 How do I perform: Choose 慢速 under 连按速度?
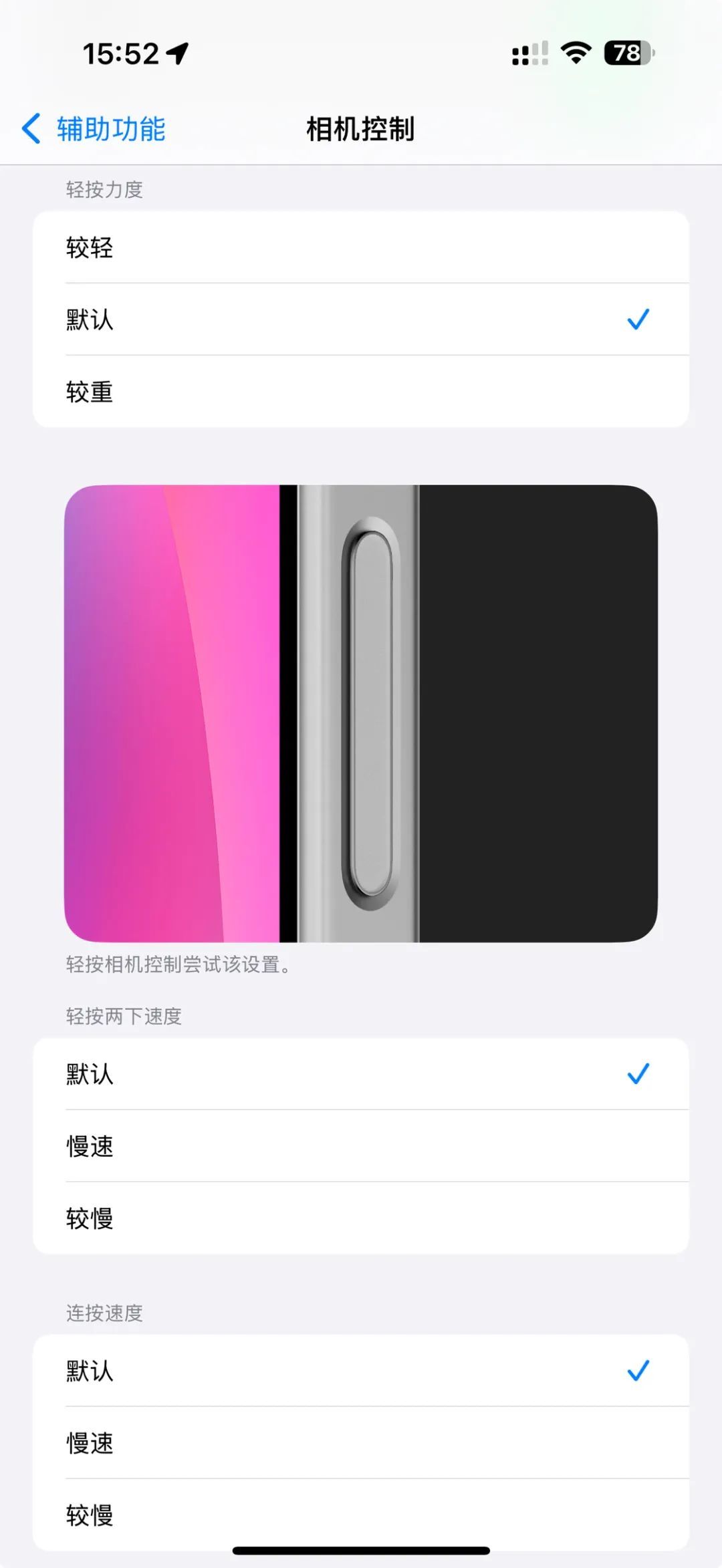[x=361, y=1443]
